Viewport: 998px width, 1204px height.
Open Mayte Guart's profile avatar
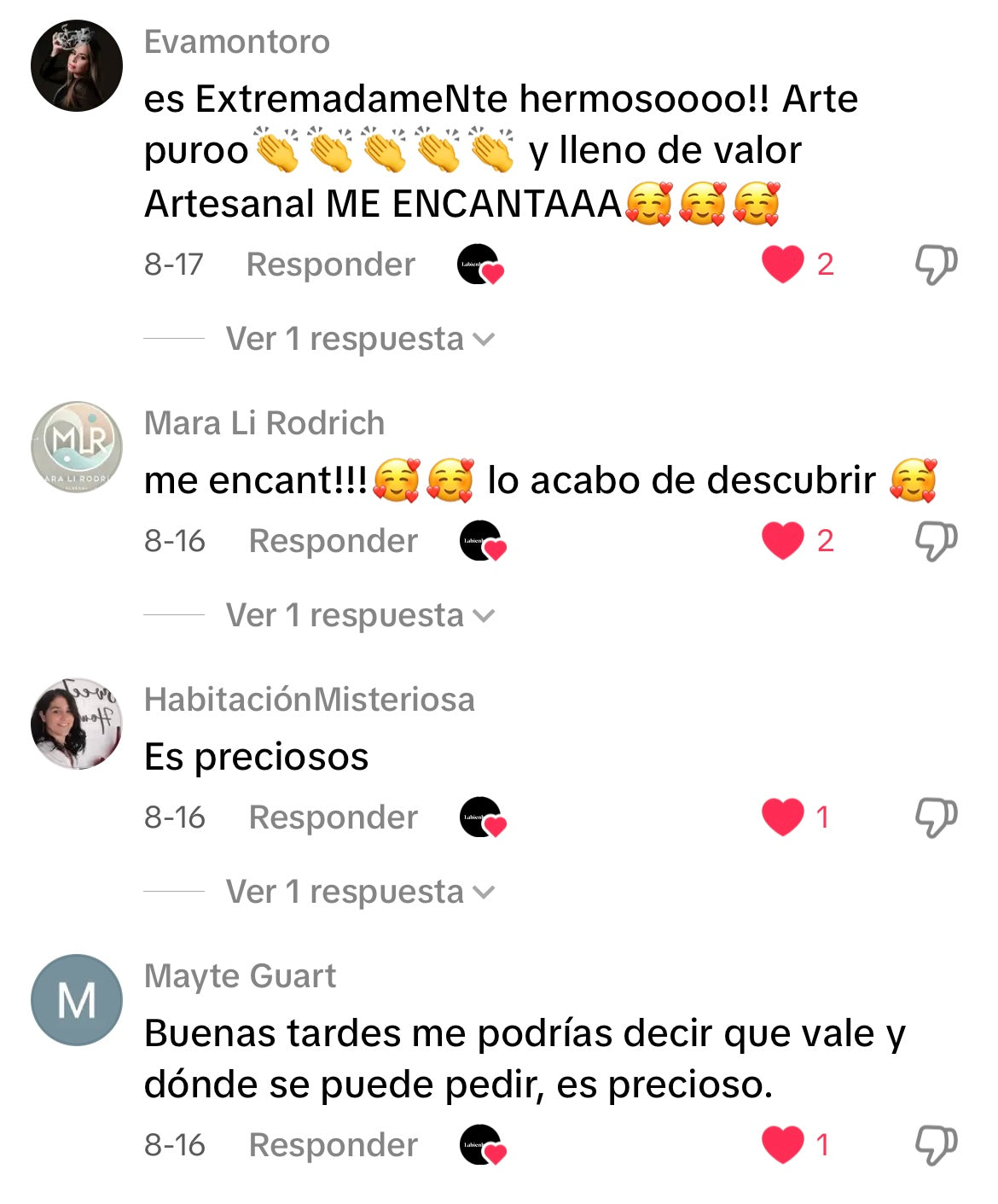77,1000
